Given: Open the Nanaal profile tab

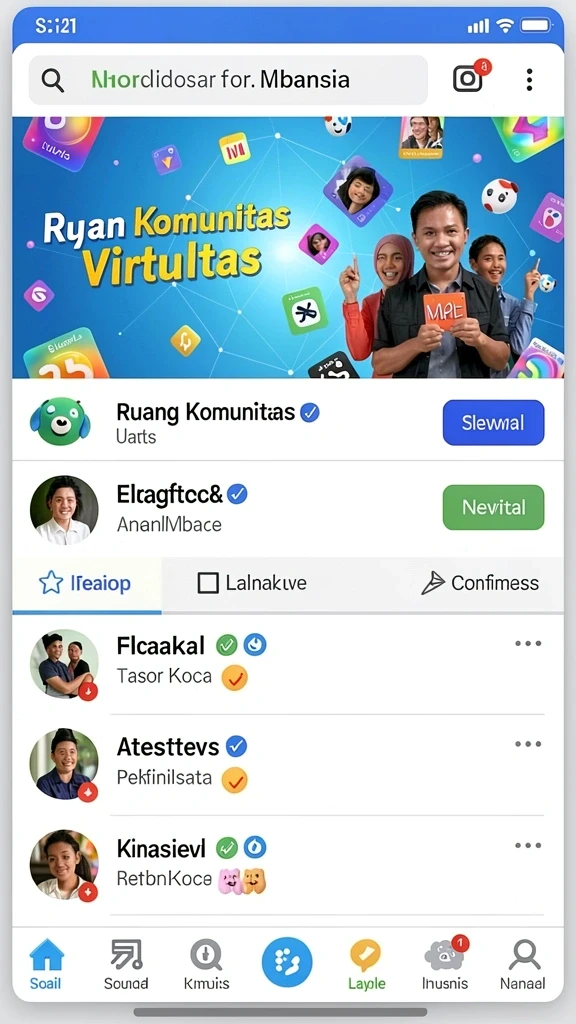Looking at the screenshot, I should 523,963.
